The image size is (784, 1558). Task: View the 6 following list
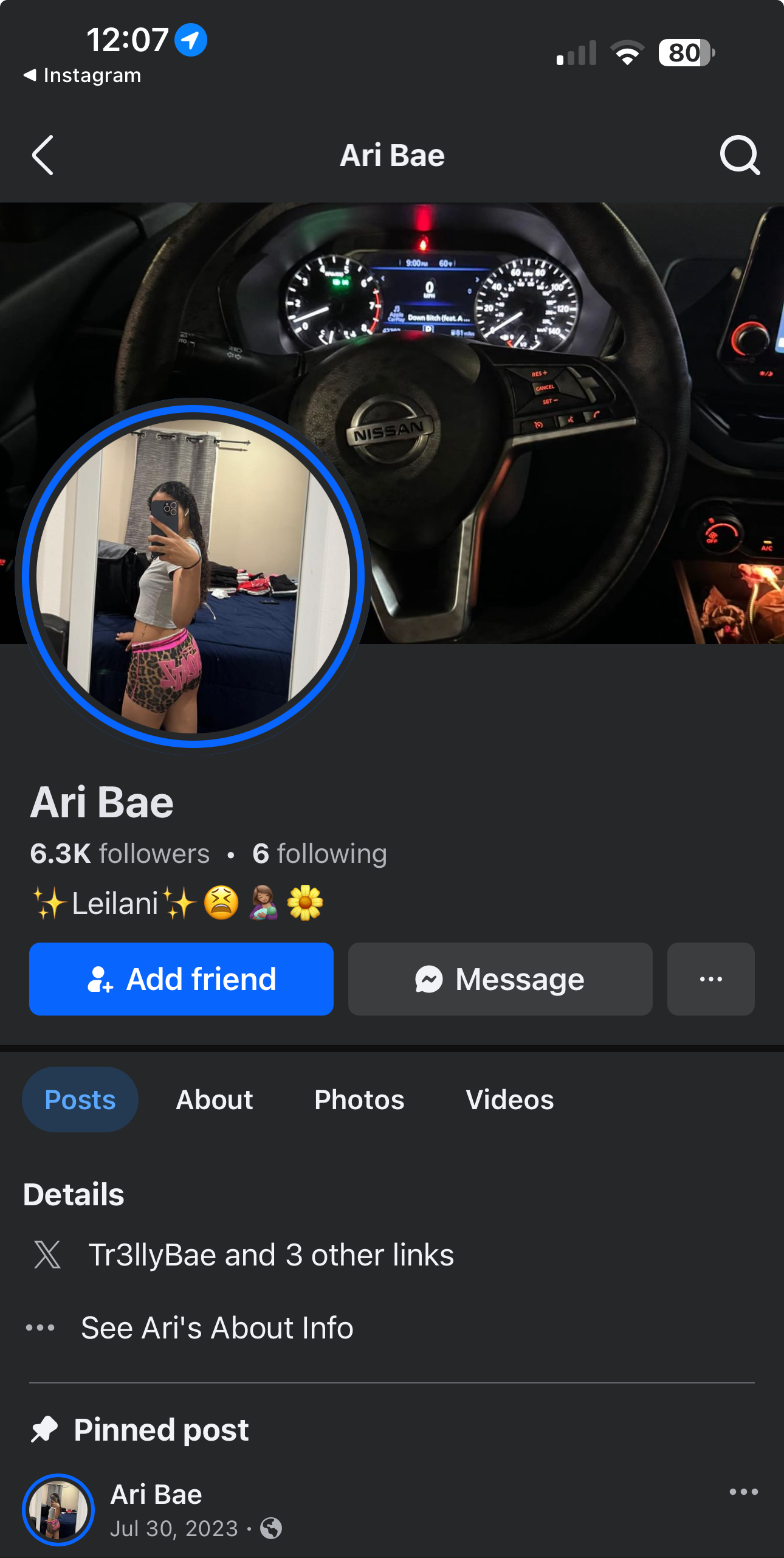coord(320,854)
